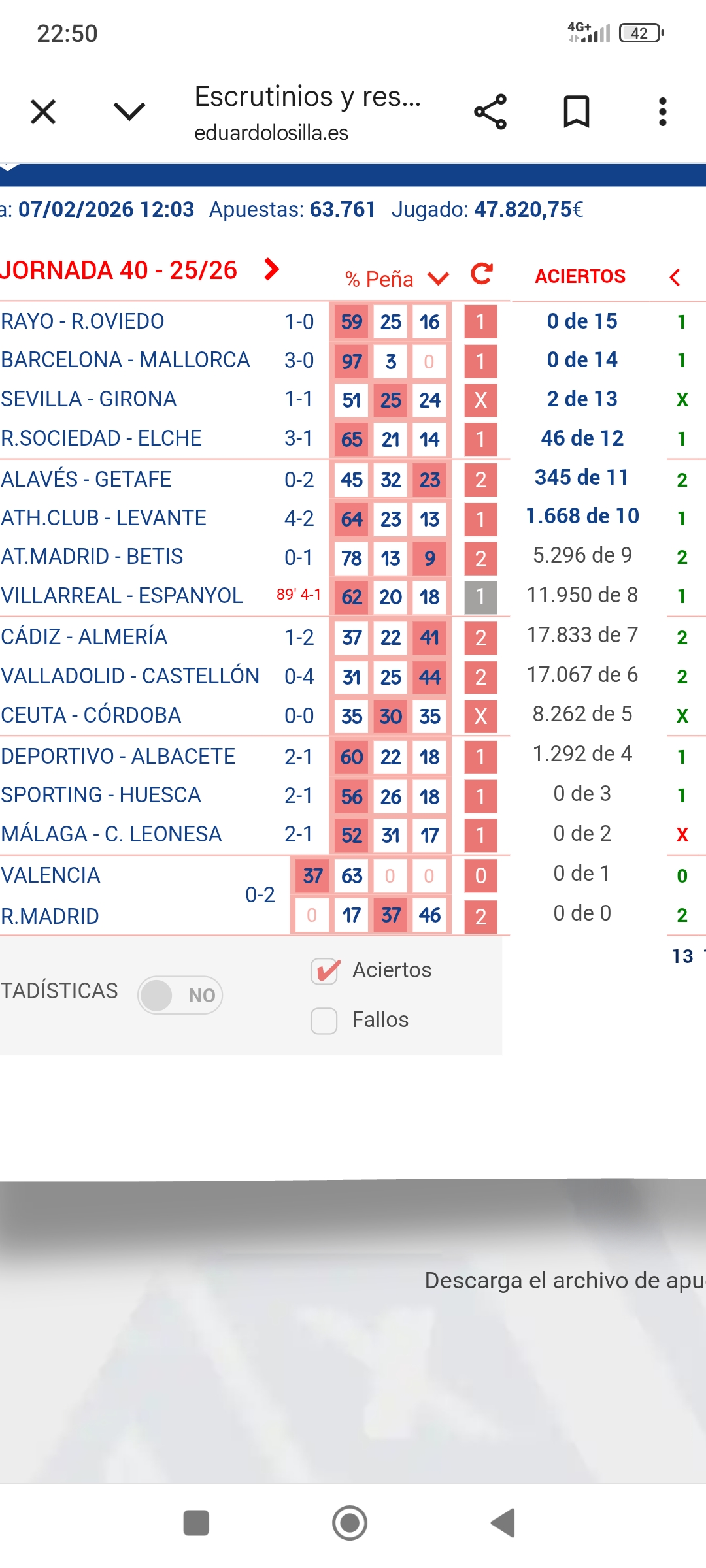Go to the next jornada arrow
The width and height of the screenshot is (706, 1568).
pos(271,269)
